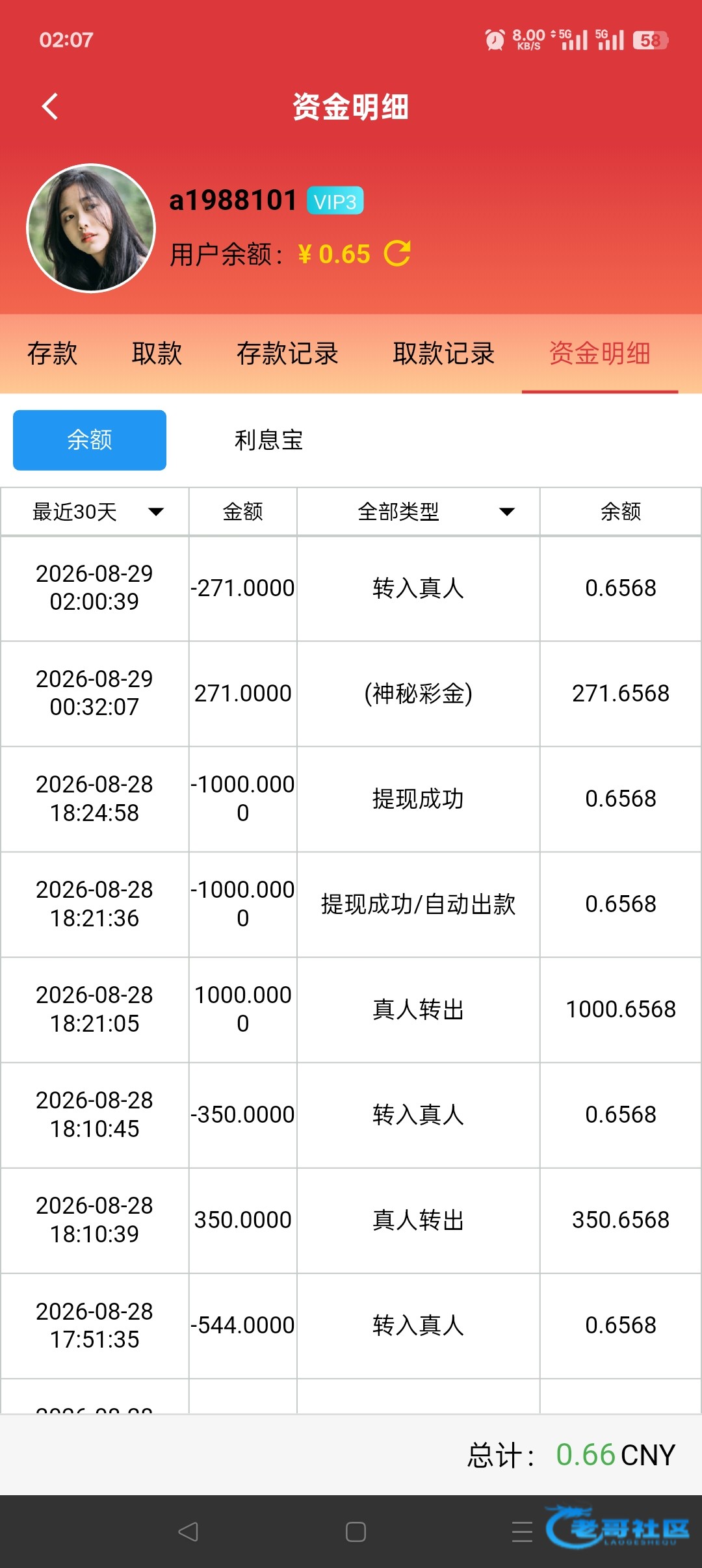
Task: Open the 存款记录 tab
Action: pyautogui.click(x=287, y=354)
